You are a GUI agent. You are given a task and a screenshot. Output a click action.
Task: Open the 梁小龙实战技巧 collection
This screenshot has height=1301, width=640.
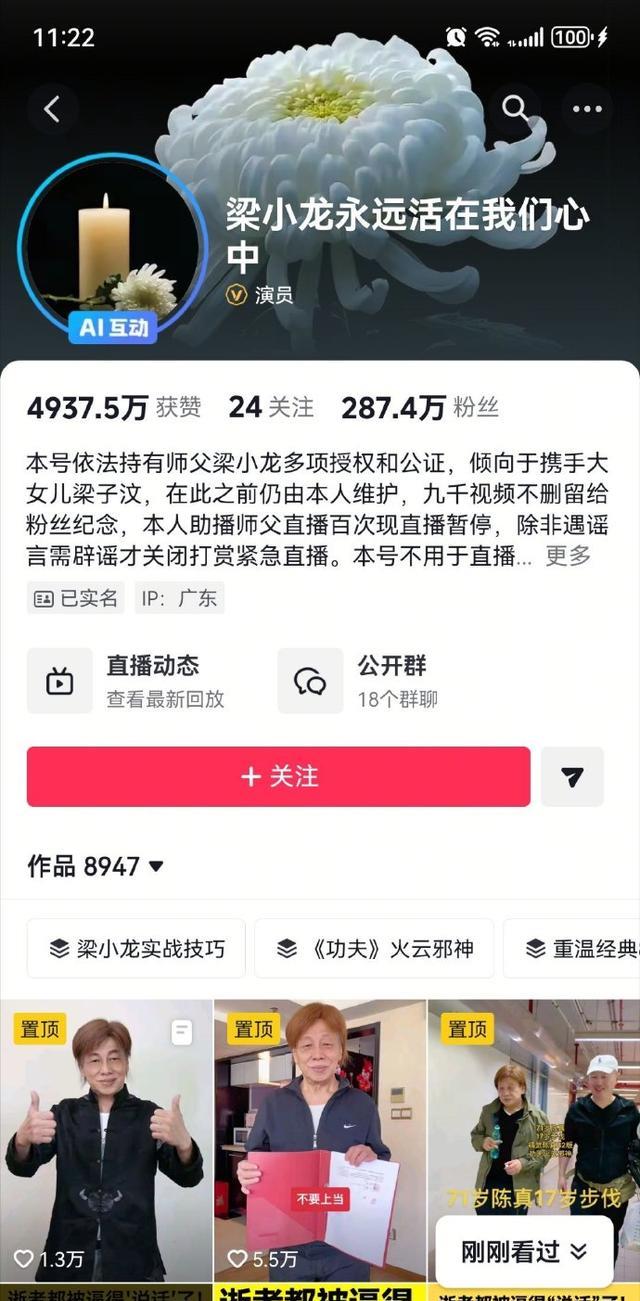pyautogui.click(x=136, y=948)
